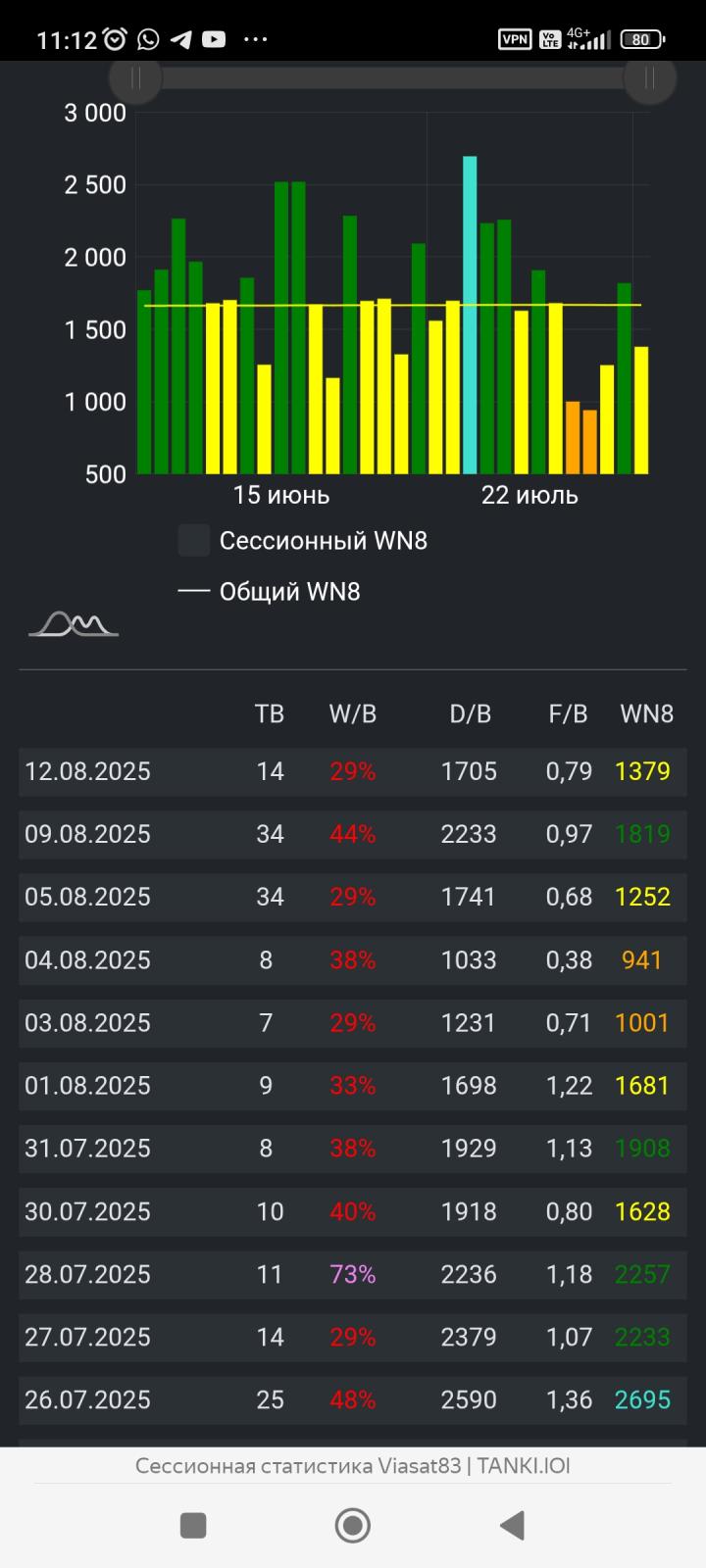
Task: Tap the right range slider handle
Action: click(x=649, y=78)
